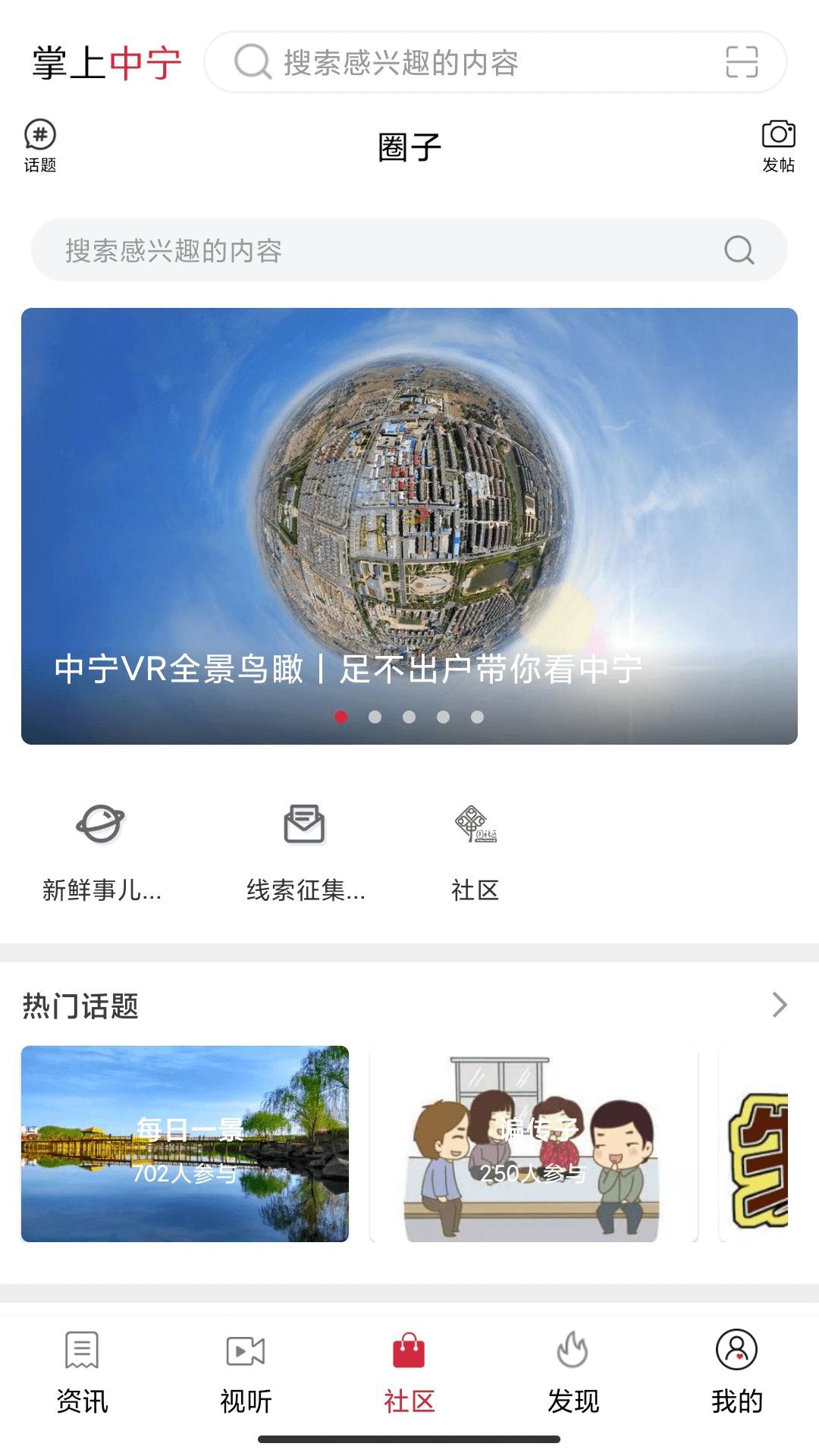Select the second carousel indicator dot
The height and width of the screenshot is (1456, 819).
(375, 716)
